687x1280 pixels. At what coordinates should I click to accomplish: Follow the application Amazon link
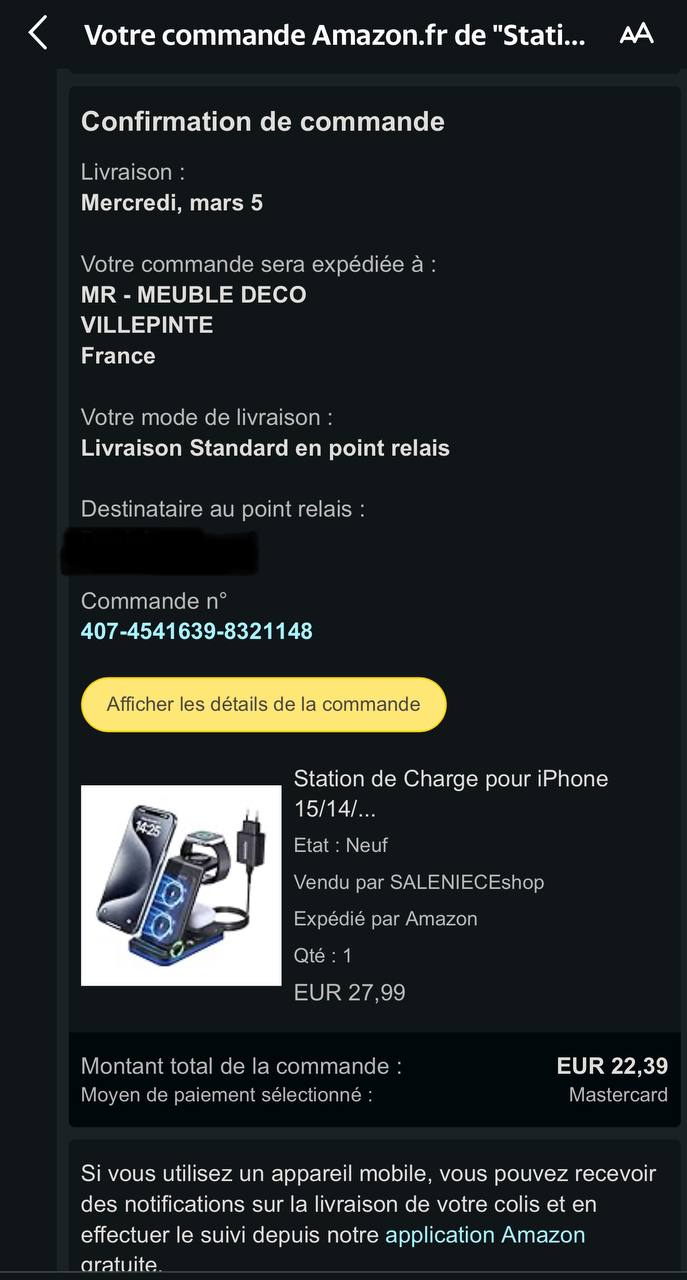coord(485,1235)
